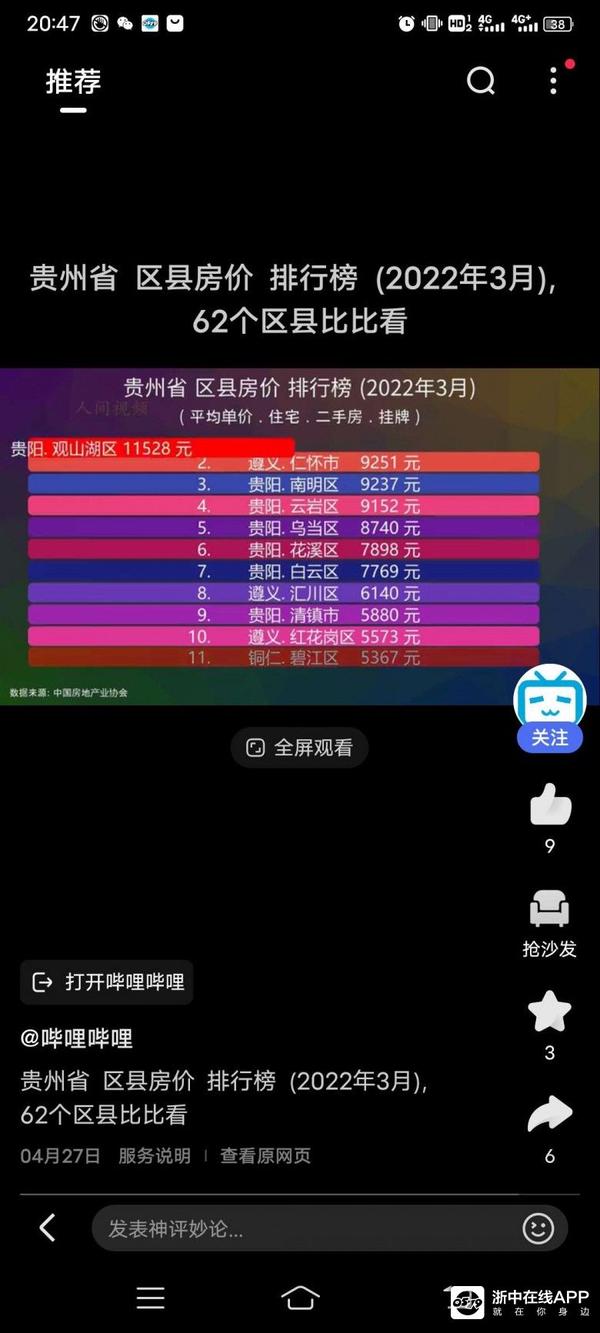Favorite the video with the star icon

549,1013
